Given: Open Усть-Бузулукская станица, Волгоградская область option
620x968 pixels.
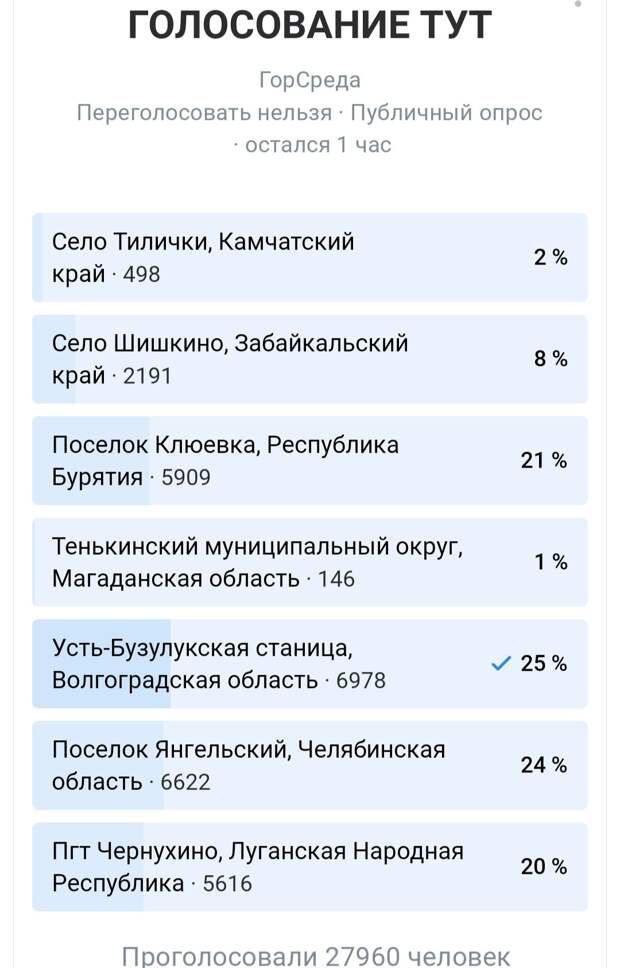Looking at the screenshot, I should (x=309, y=663).
